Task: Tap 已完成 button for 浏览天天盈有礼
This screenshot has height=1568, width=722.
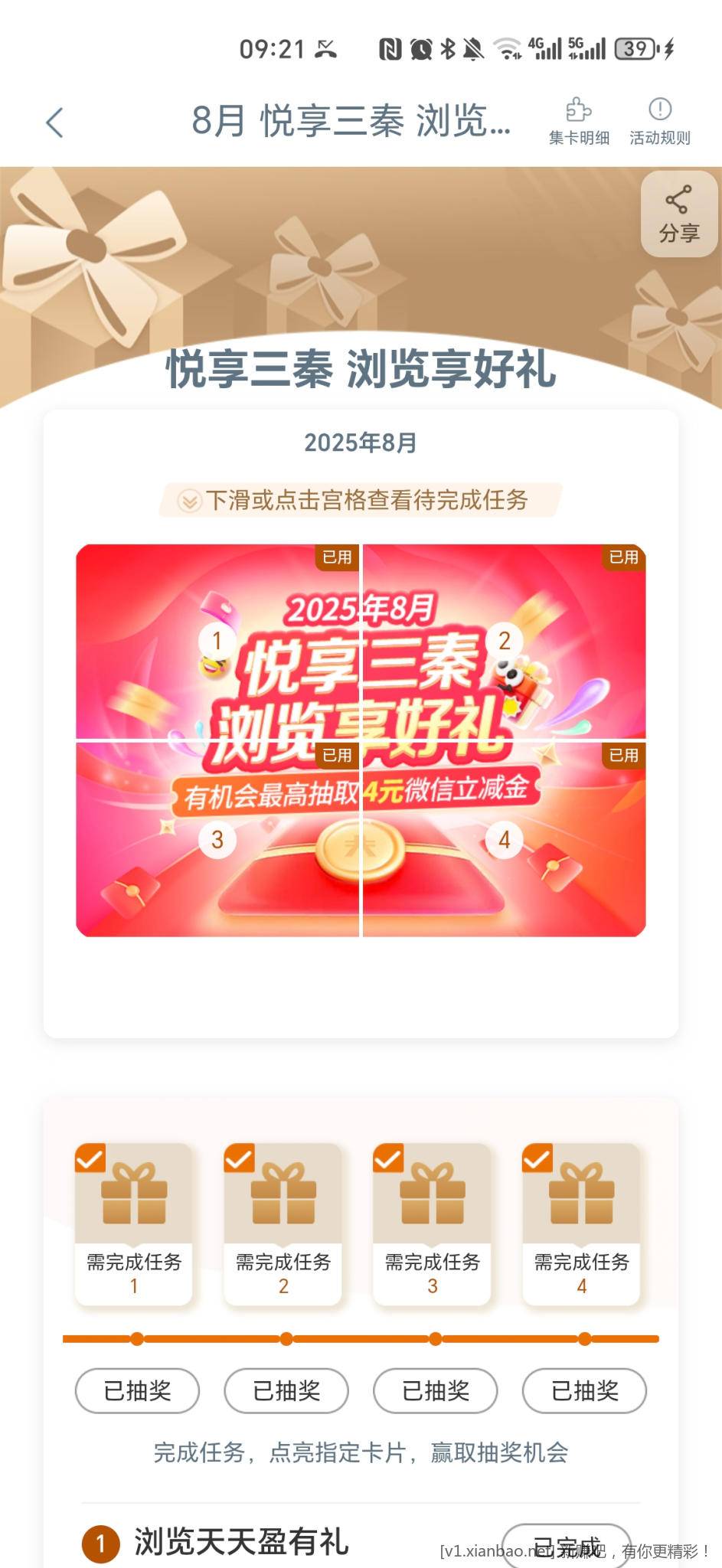Action: coord(567,1545)
